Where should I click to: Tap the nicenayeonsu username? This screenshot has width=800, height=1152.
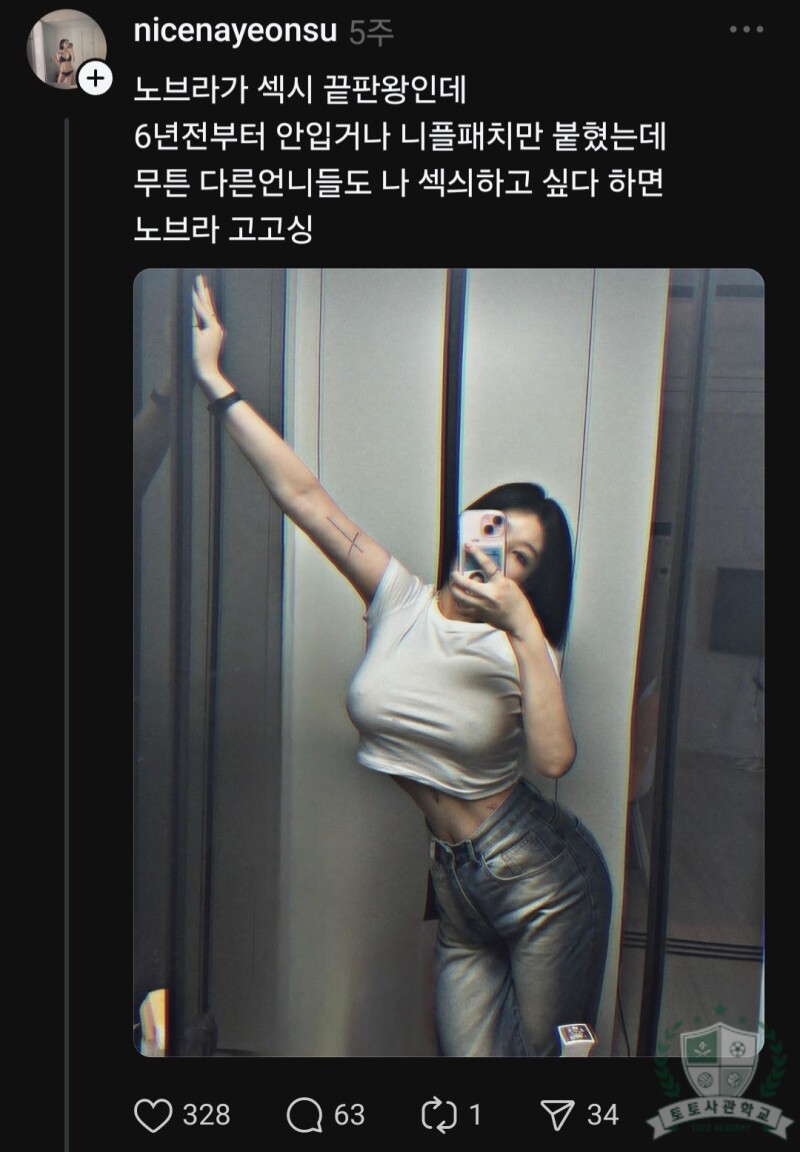(x=235, y=31)
